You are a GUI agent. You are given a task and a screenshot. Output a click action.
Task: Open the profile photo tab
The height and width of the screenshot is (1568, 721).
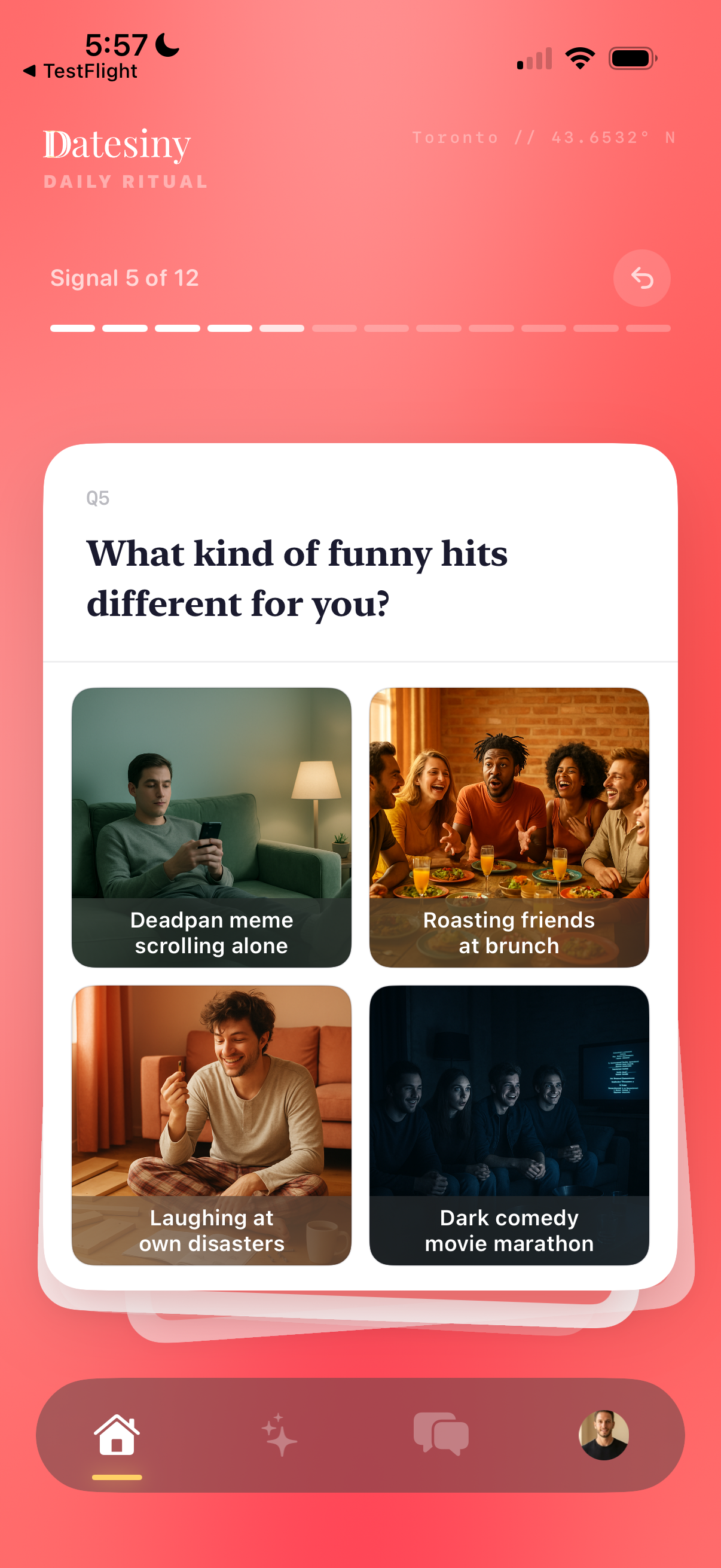coord(603,1435)
